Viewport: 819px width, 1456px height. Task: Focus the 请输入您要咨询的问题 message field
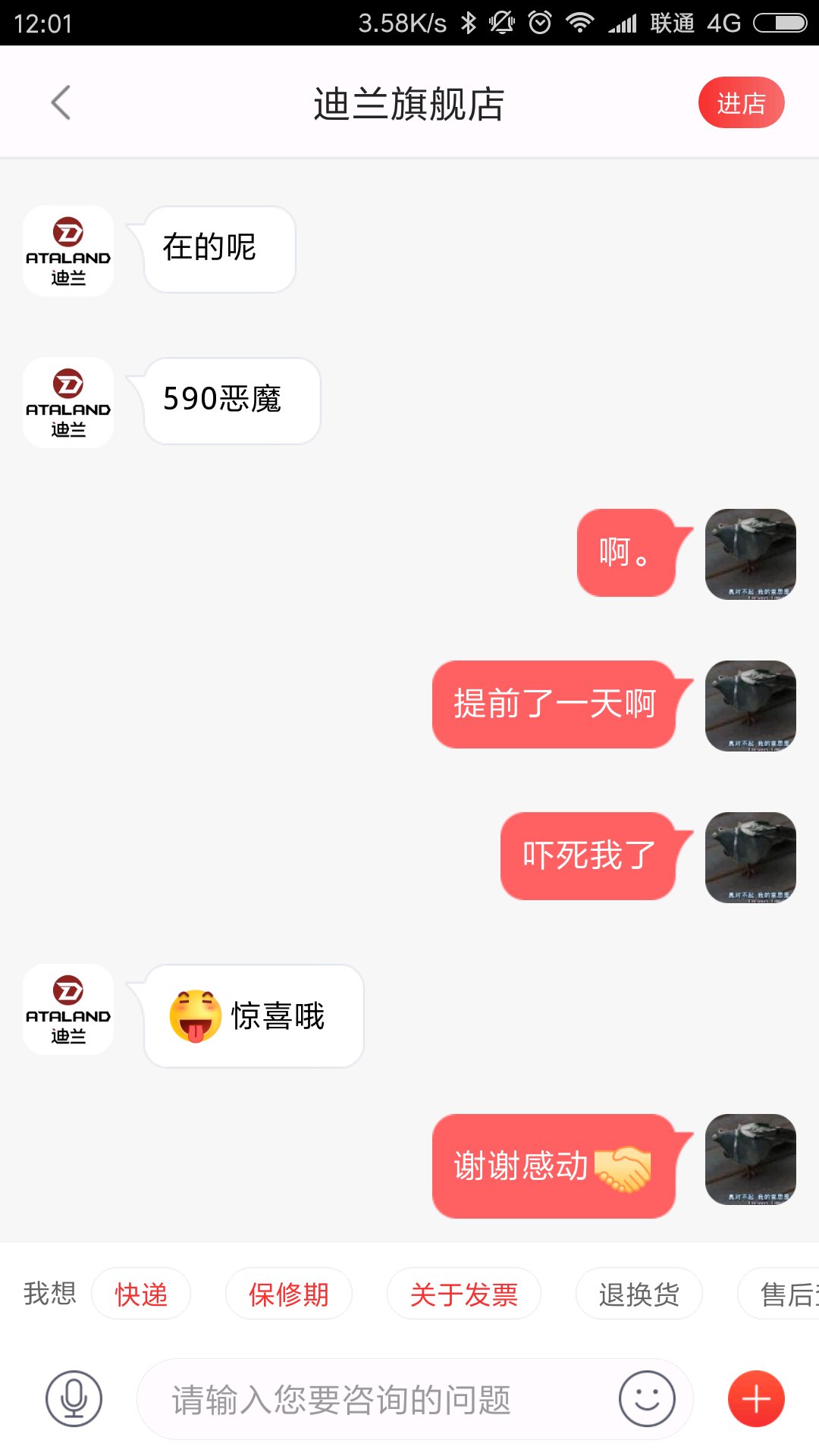pyautogui.click(x=372, y=1399)
